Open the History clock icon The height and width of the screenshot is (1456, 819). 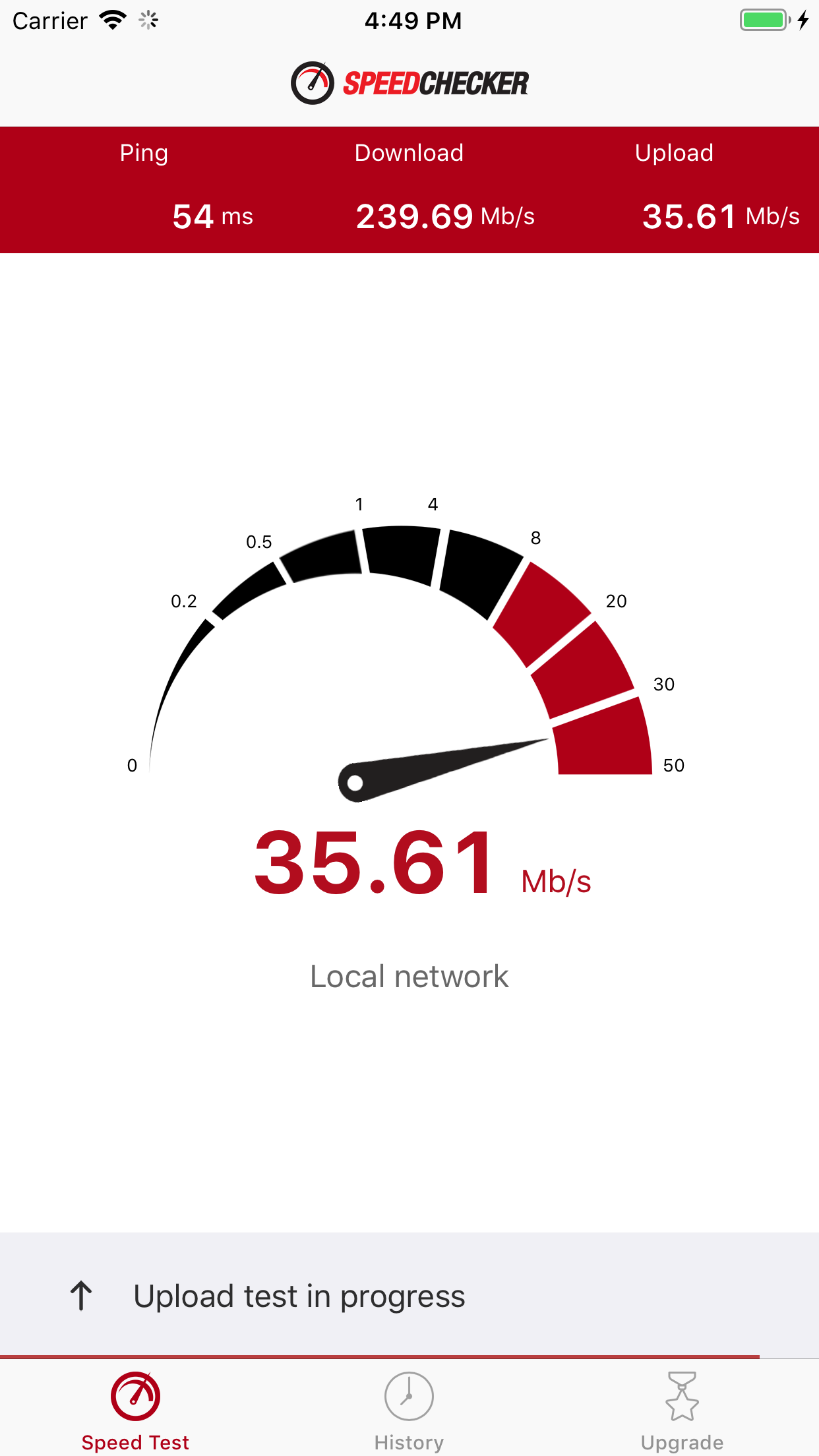(x=409, y=1396)
